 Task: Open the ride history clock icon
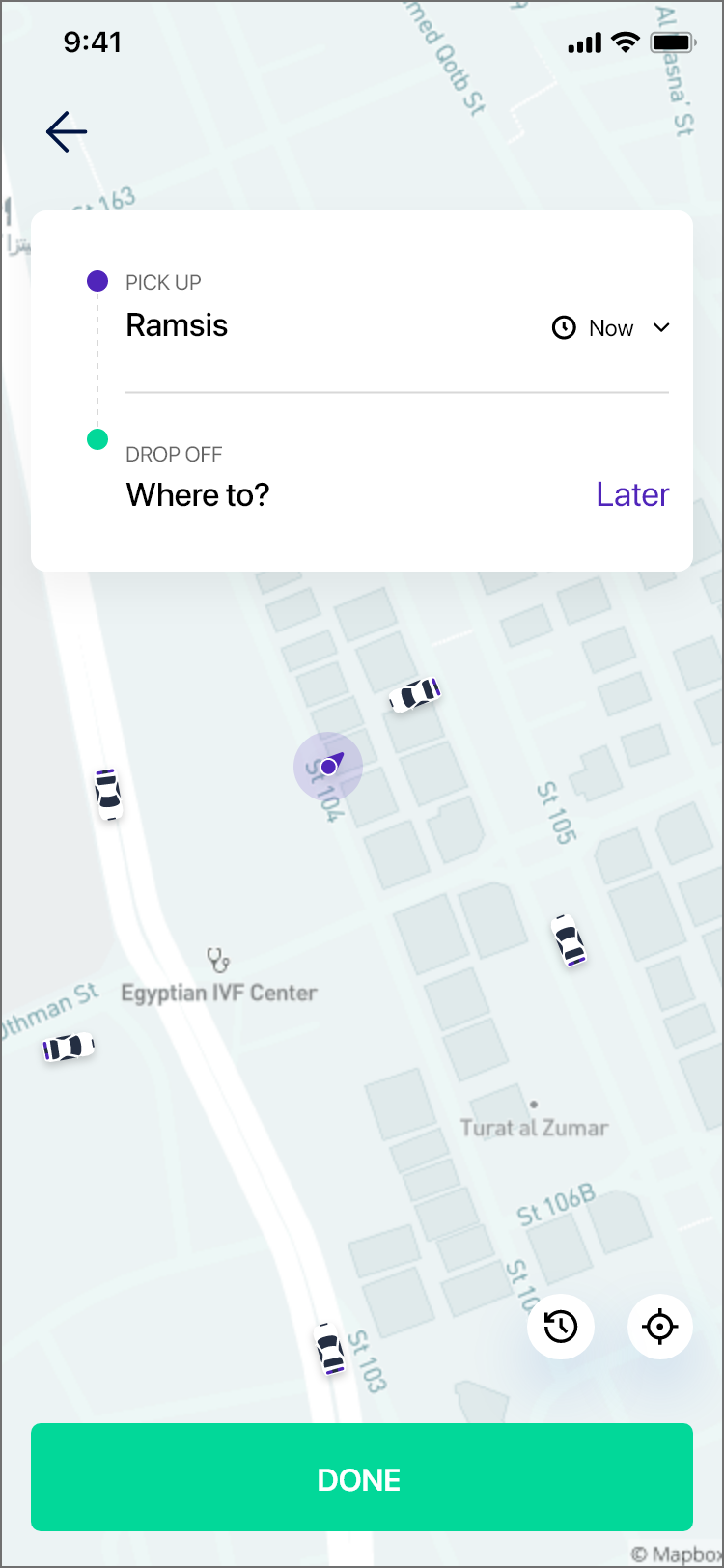(x=561, y=1327)
